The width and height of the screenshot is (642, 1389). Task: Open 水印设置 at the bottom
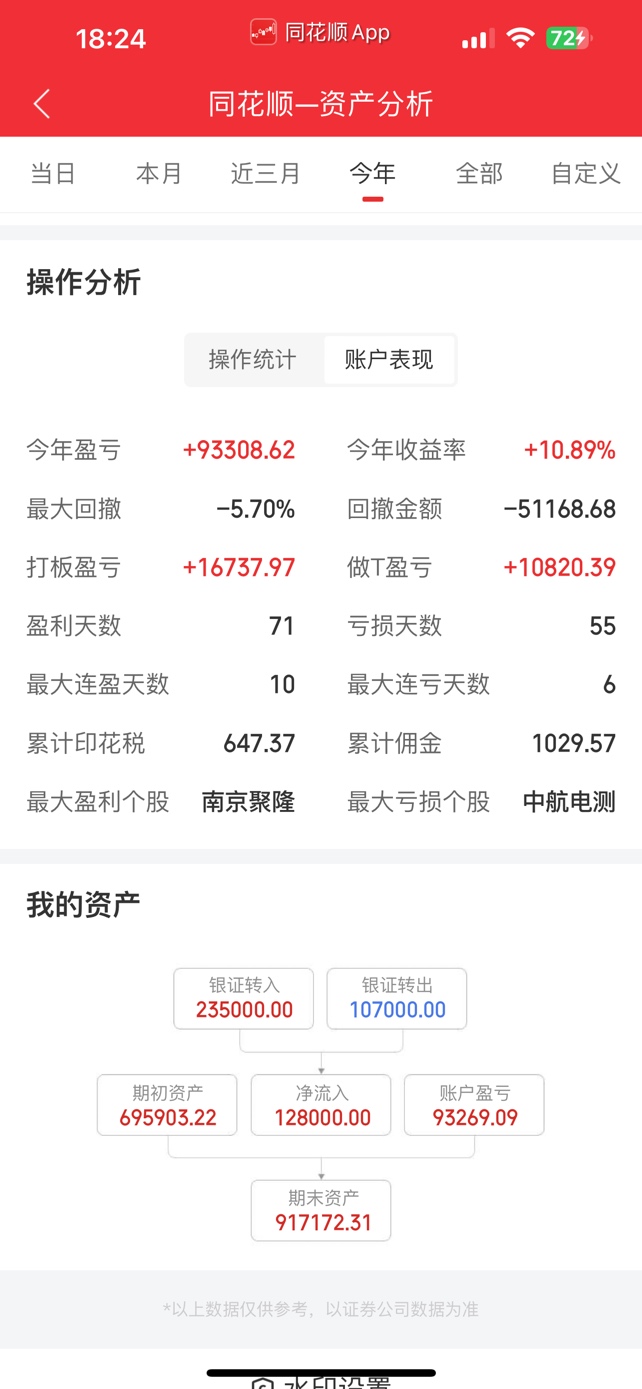[x=320, y=1382]
